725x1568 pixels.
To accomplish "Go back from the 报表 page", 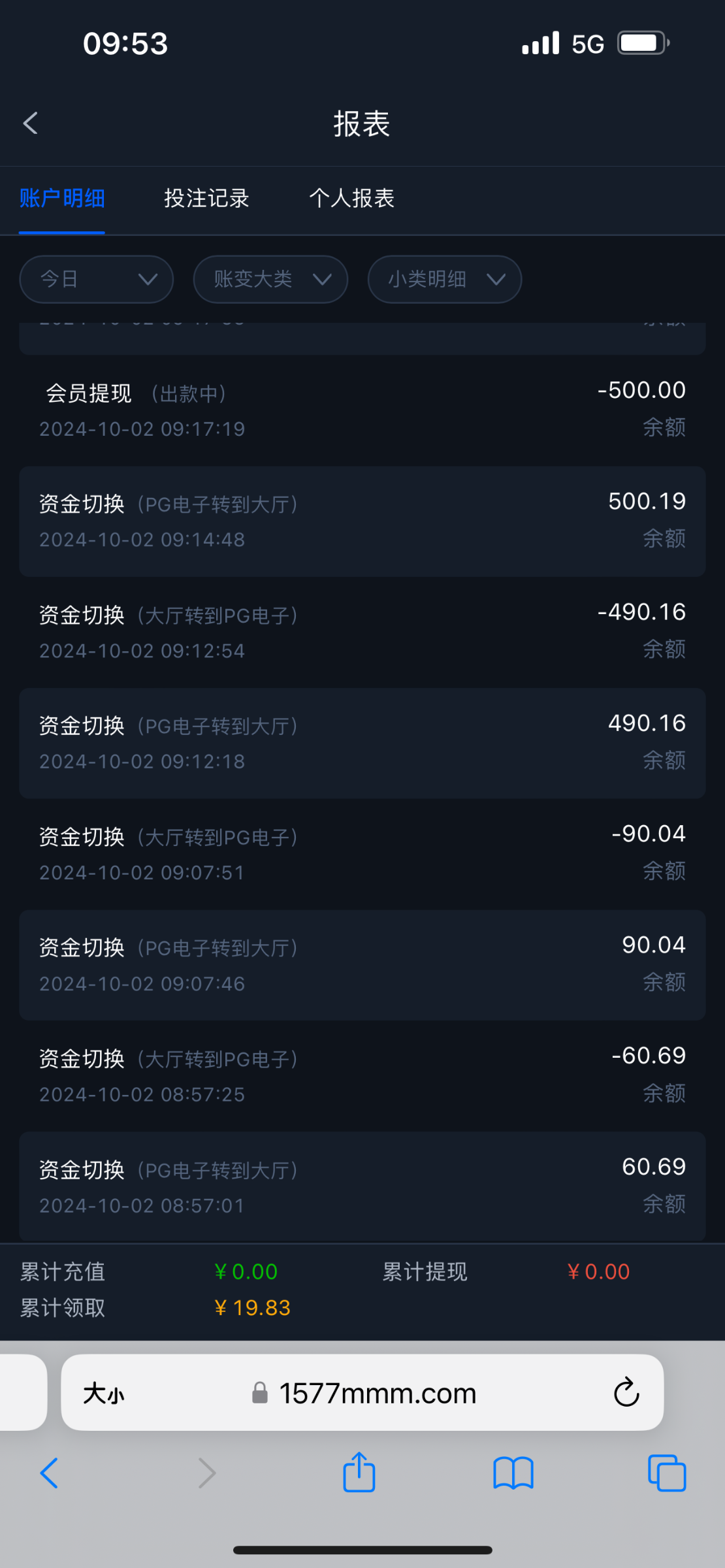I will click(31, 123).
